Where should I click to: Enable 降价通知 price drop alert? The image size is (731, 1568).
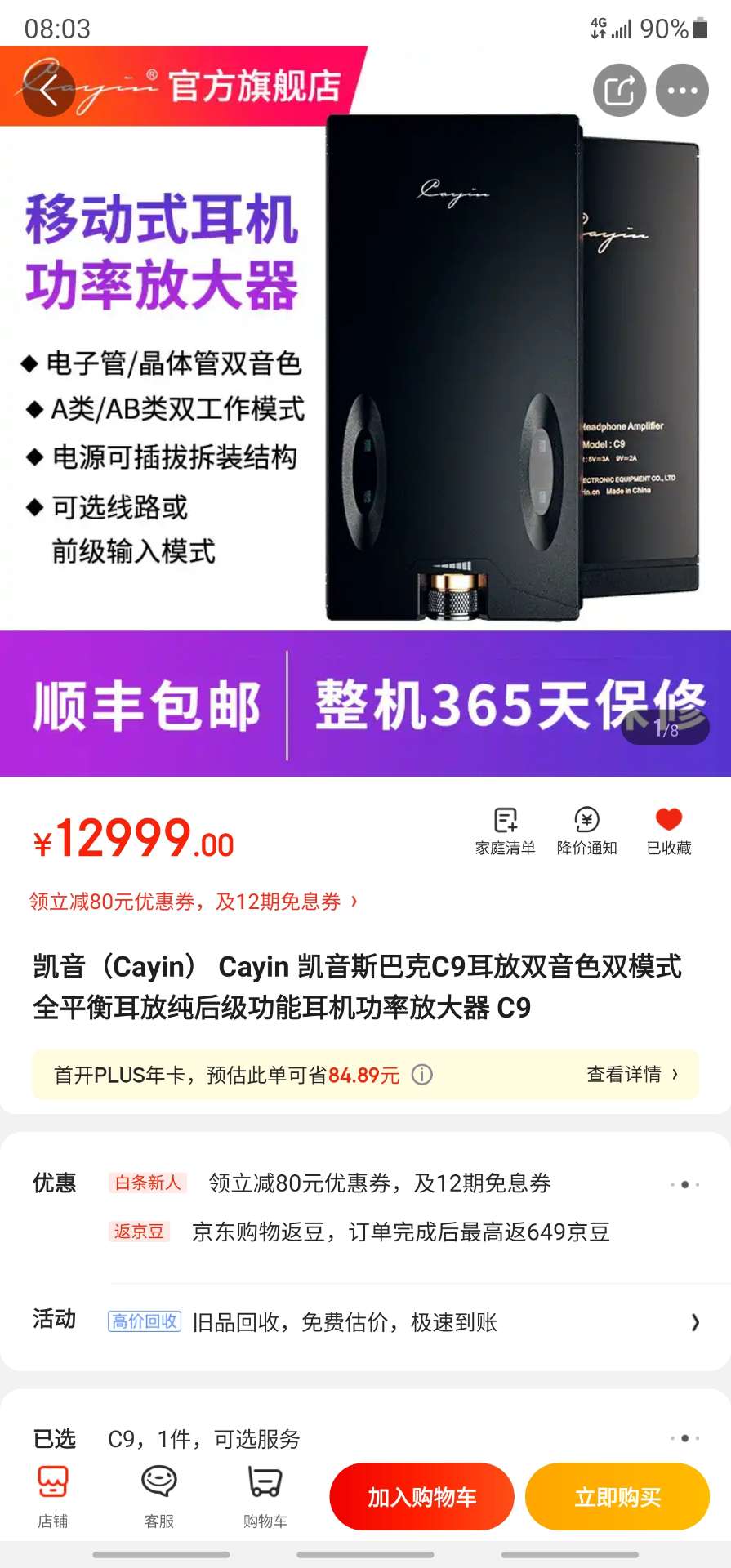point(586,831)
